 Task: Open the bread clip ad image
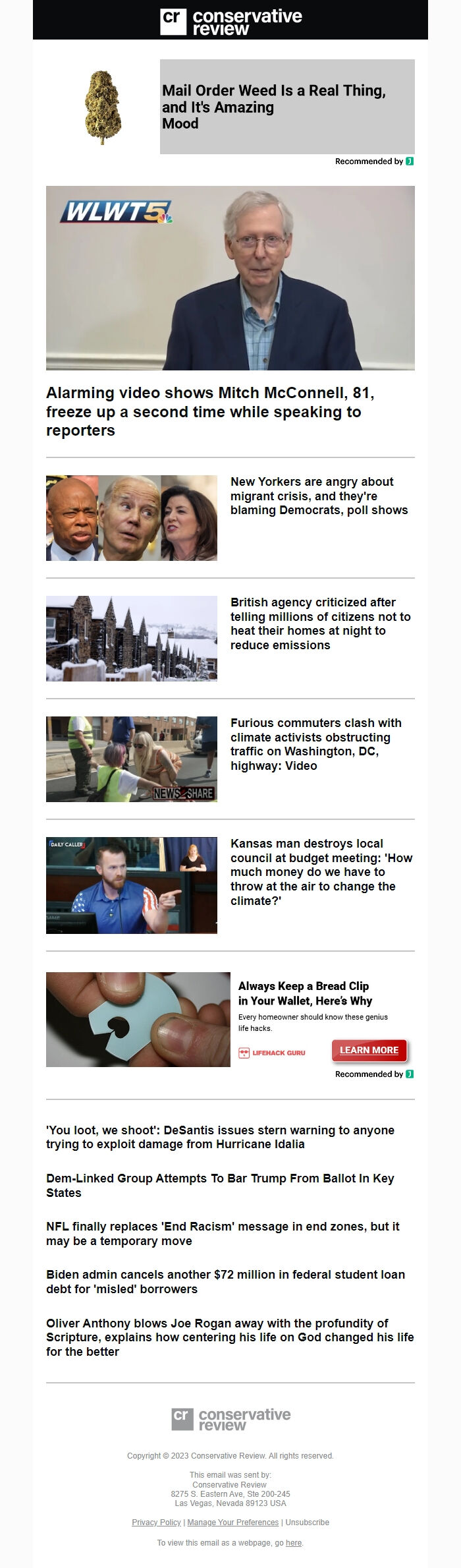coord(138,1019)
